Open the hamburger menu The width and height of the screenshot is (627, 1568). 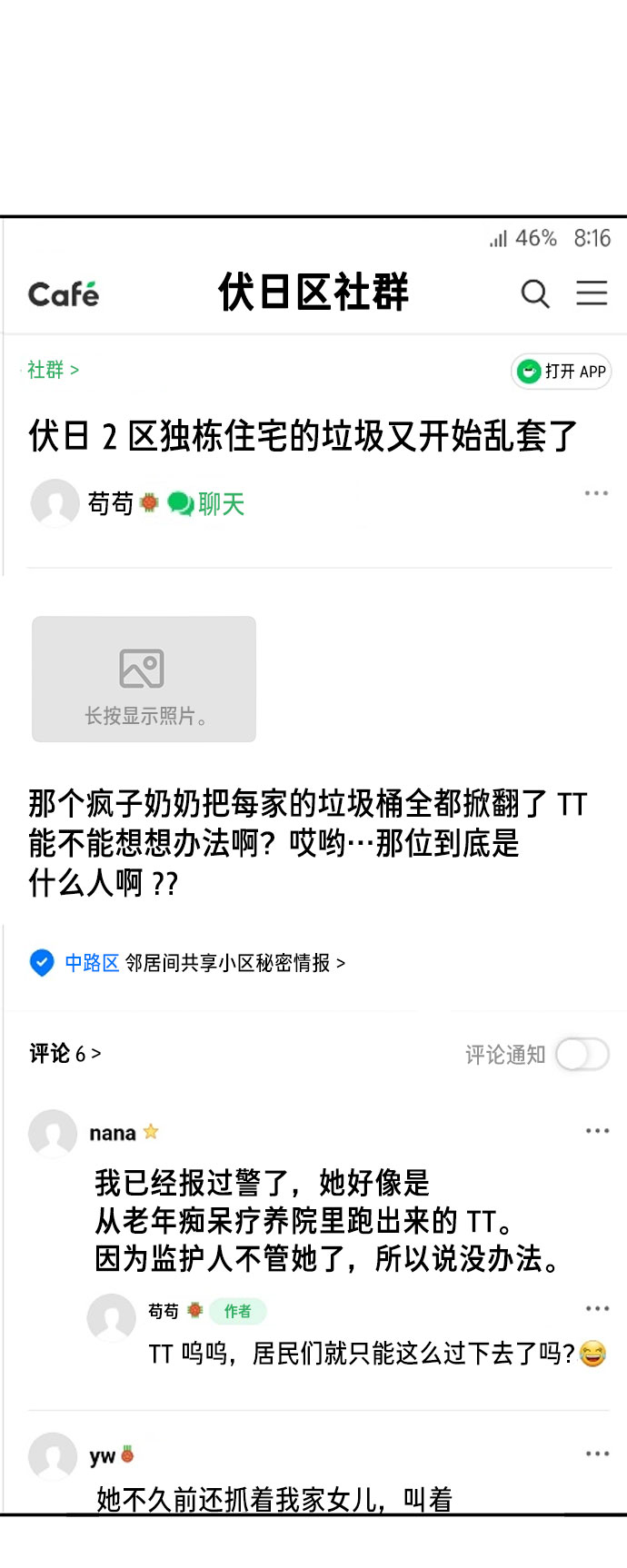tap(592, 293)
